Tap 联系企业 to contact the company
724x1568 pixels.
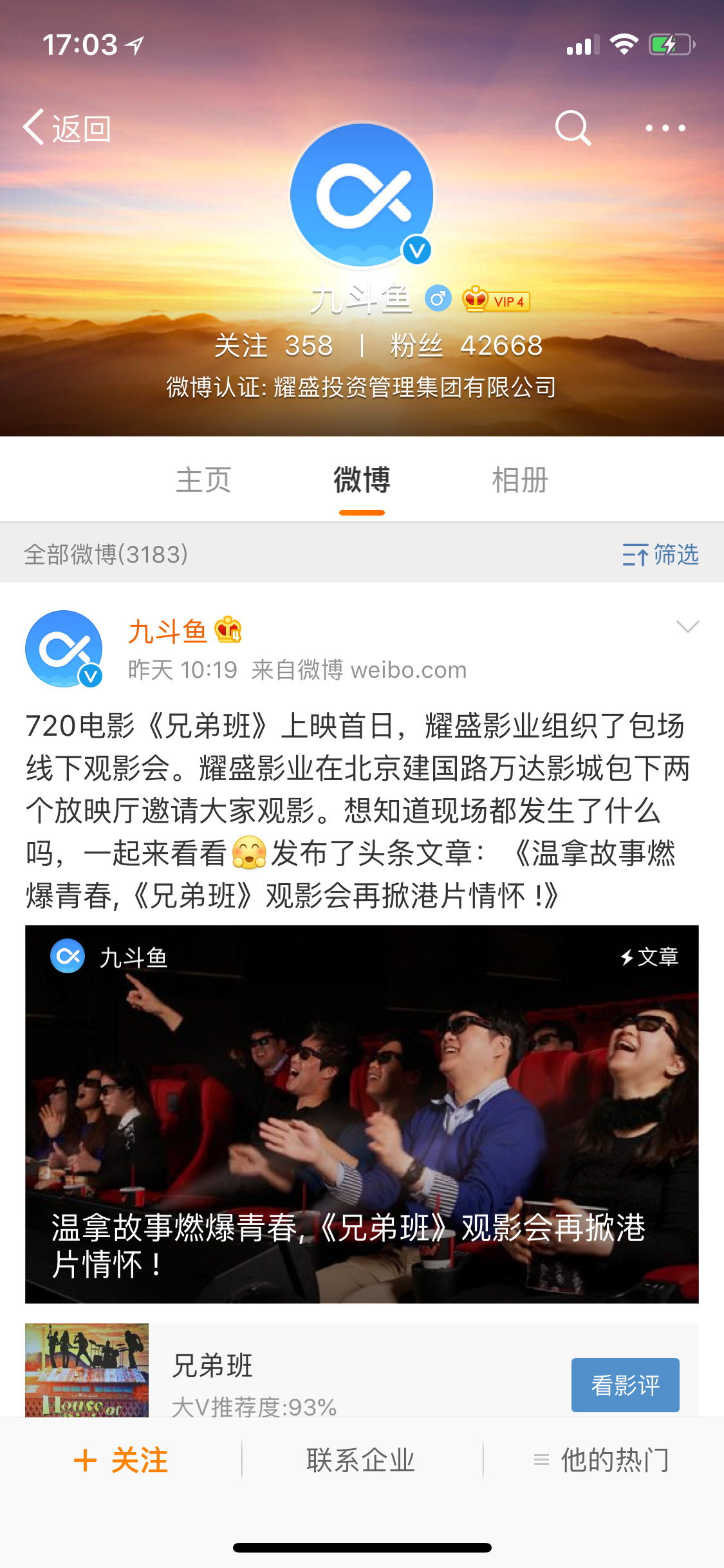click(x=361, y=1460)
